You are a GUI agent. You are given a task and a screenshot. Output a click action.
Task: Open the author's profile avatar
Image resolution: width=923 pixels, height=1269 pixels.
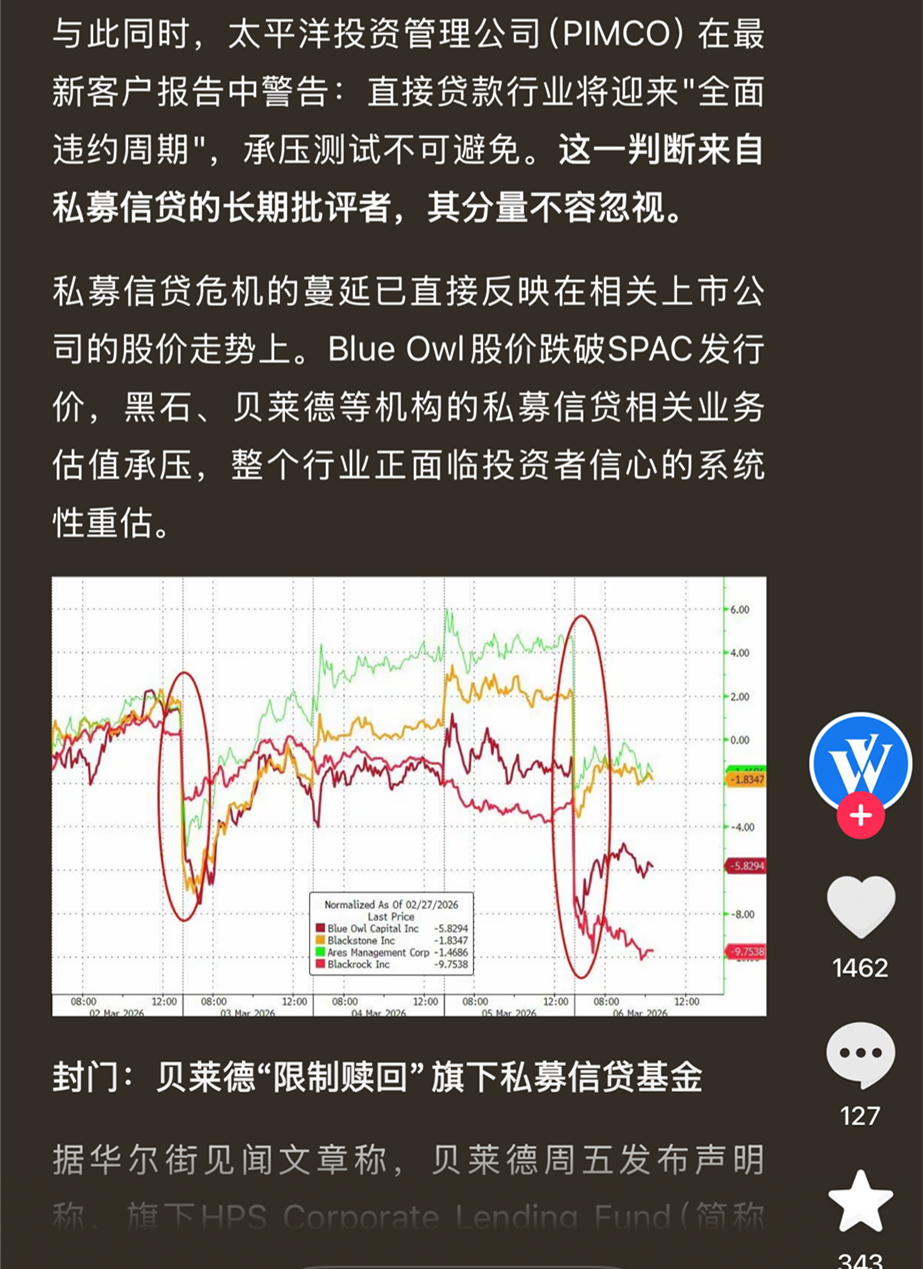[859, 762]
